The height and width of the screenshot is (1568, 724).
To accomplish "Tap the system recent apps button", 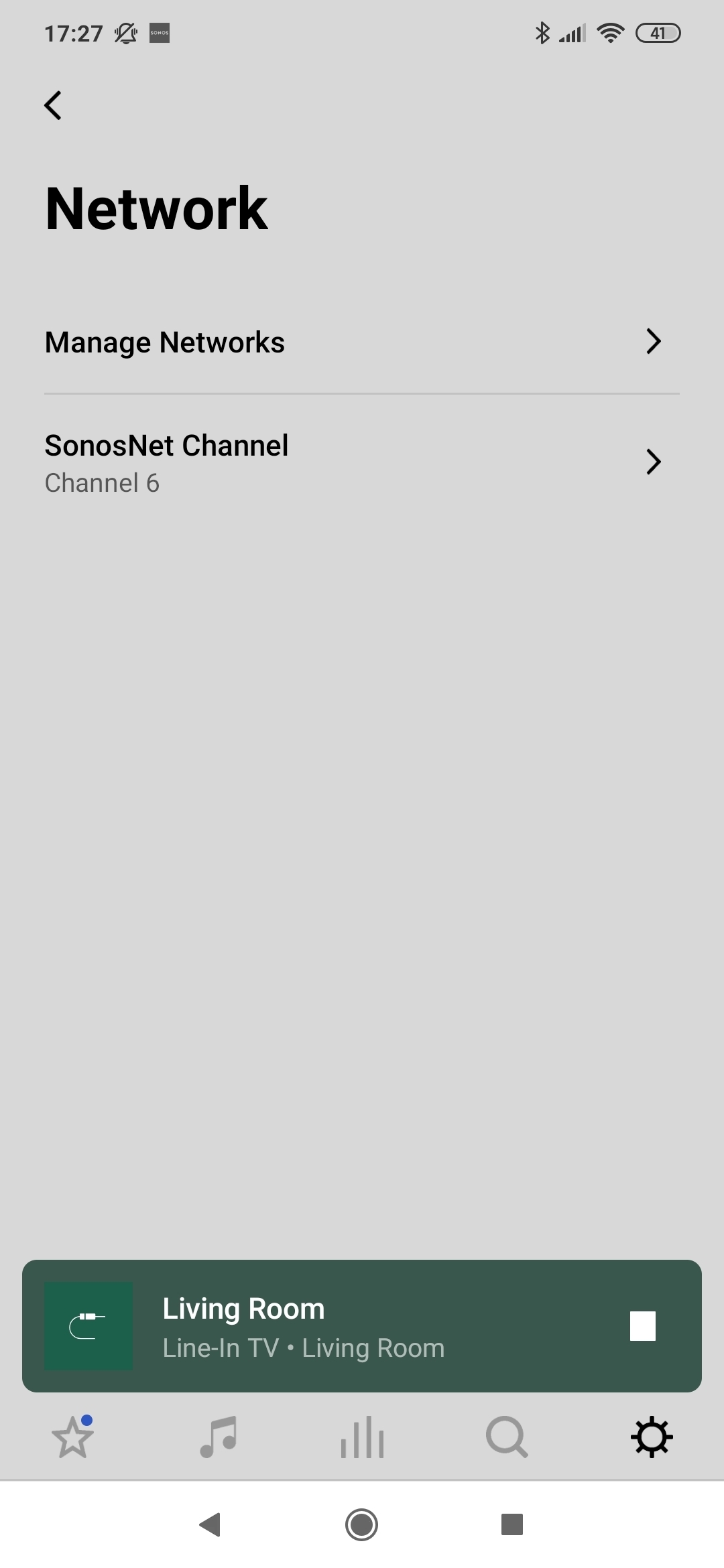I will [512, 1524].
